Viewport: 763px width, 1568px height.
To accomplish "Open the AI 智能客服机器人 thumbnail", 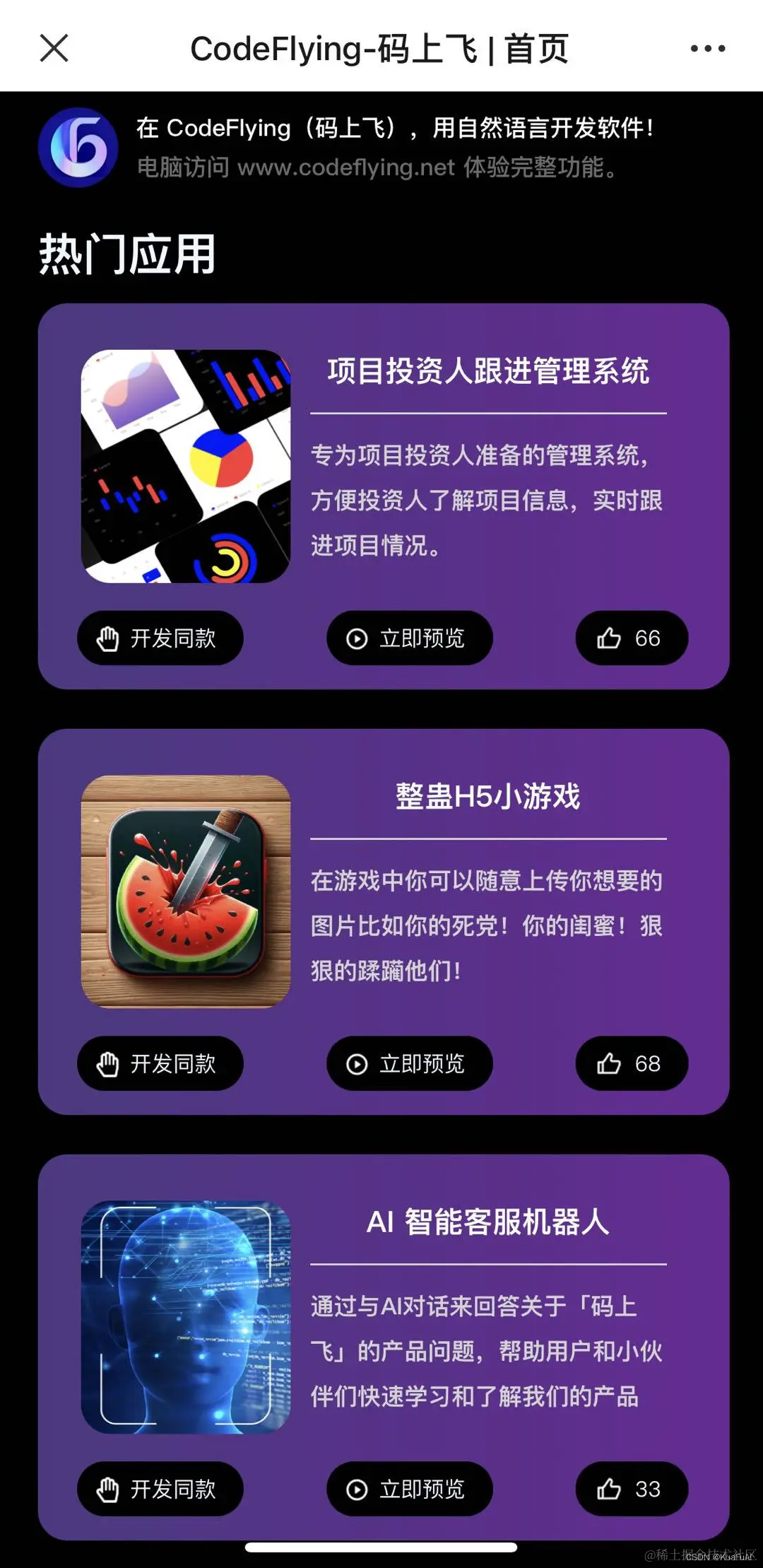I will (x=186, y=1317).
